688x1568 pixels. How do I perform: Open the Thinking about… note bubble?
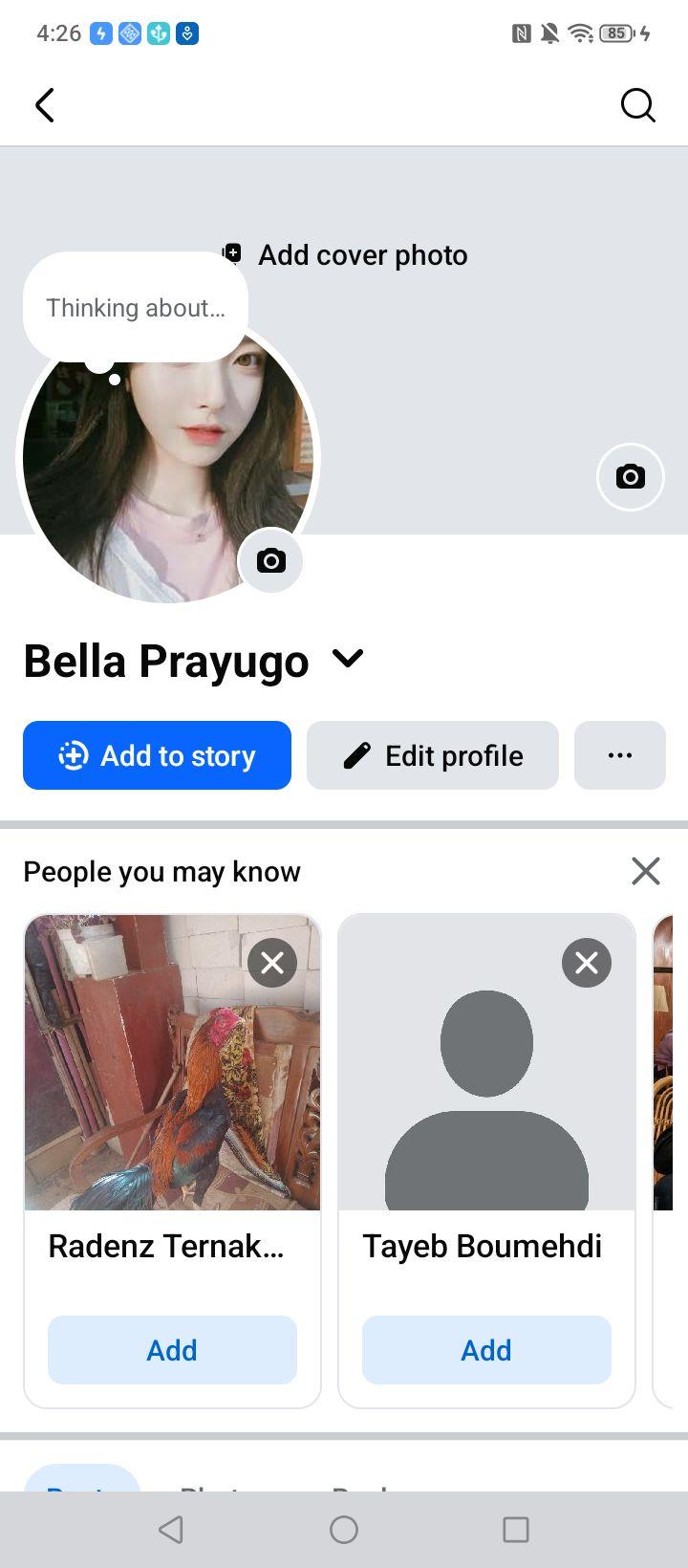click(136, 308)
